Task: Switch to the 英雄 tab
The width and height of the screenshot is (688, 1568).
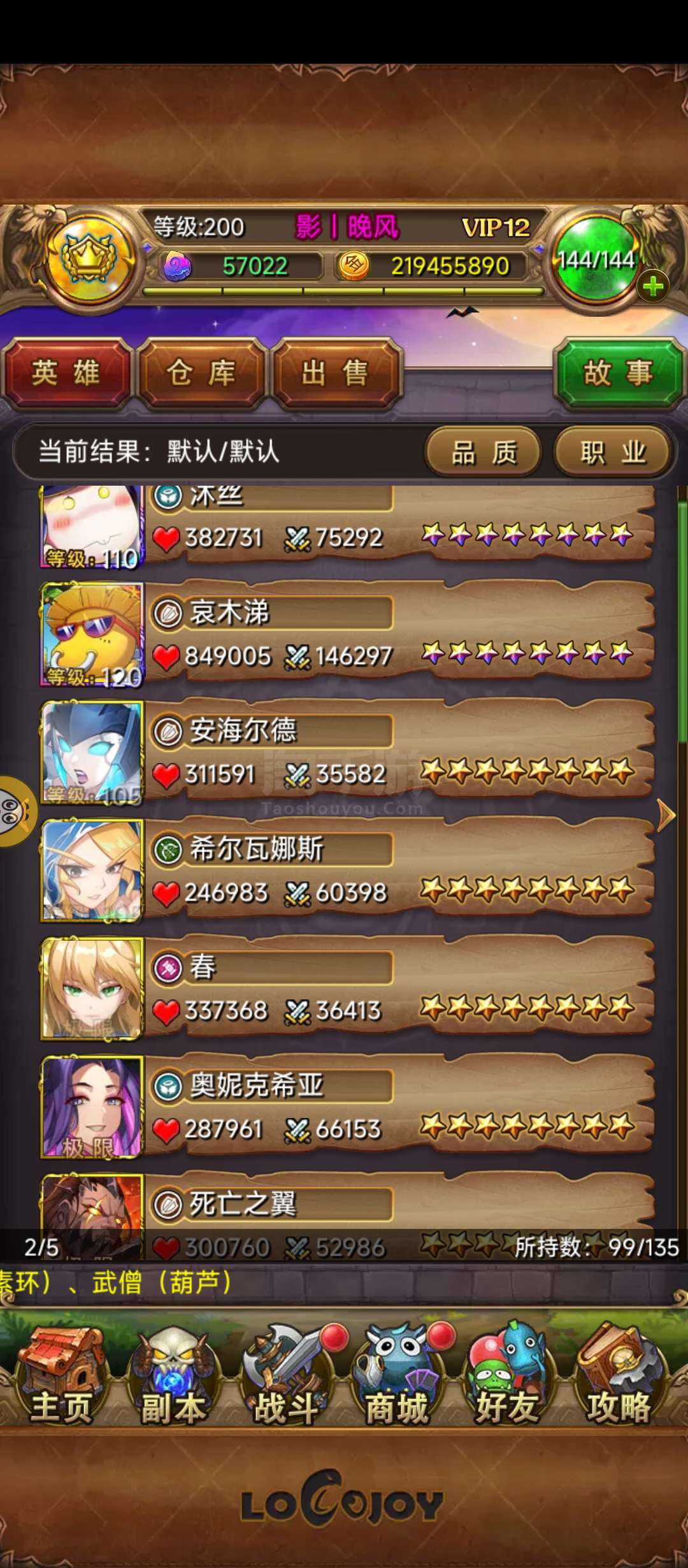Action: click(x=66, y=374)
